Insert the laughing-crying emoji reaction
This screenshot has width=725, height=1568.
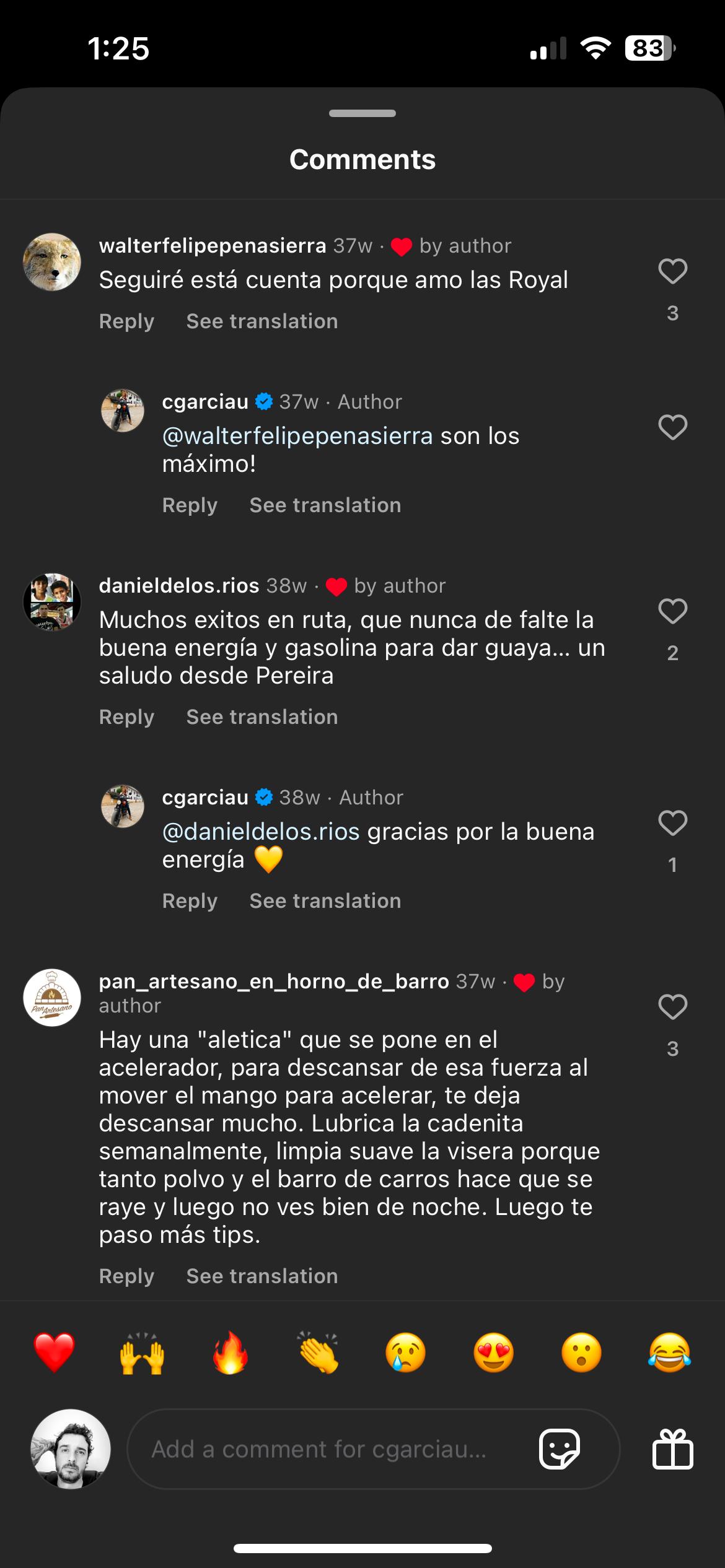click(669, 1352)
